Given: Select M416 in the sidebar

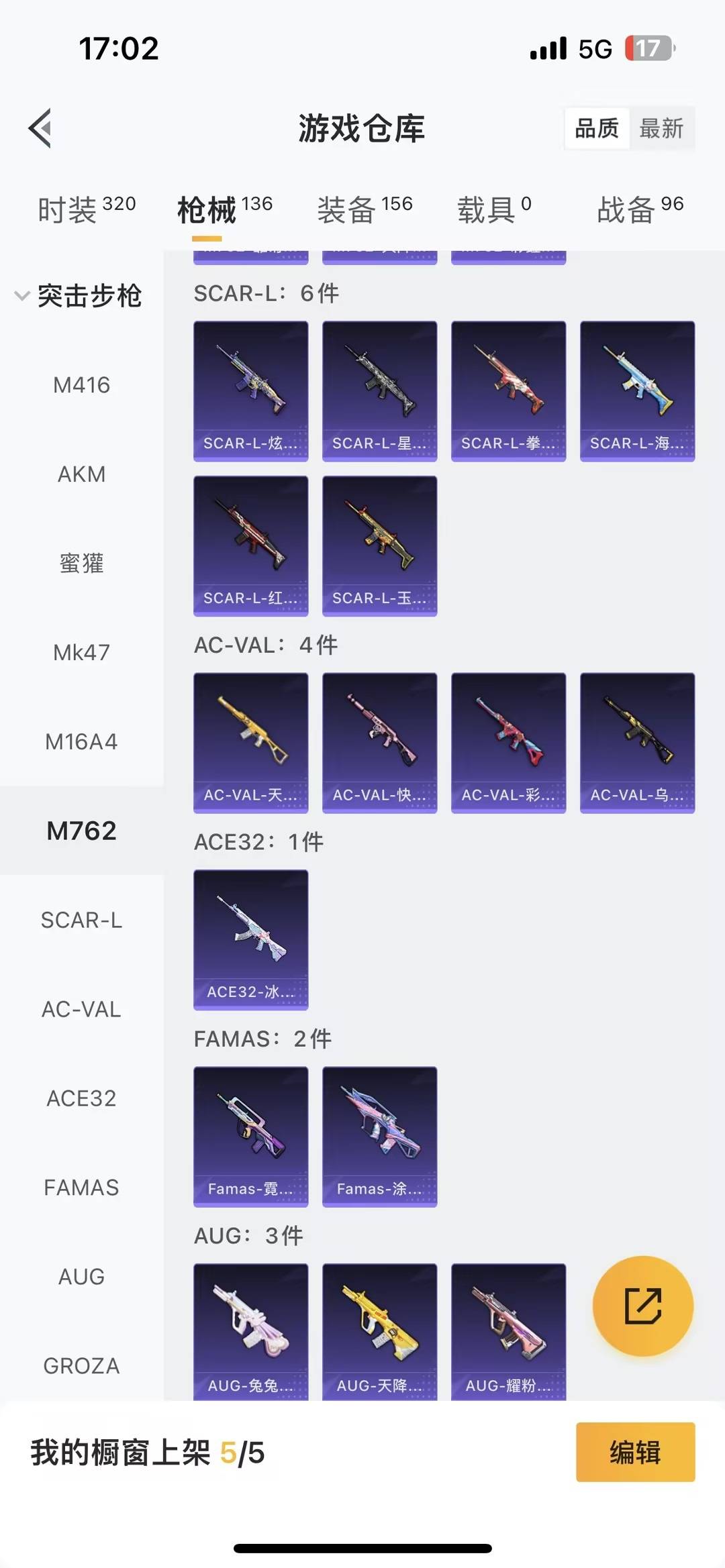Looking at the screenshot, I should click(x=81, y=385).
